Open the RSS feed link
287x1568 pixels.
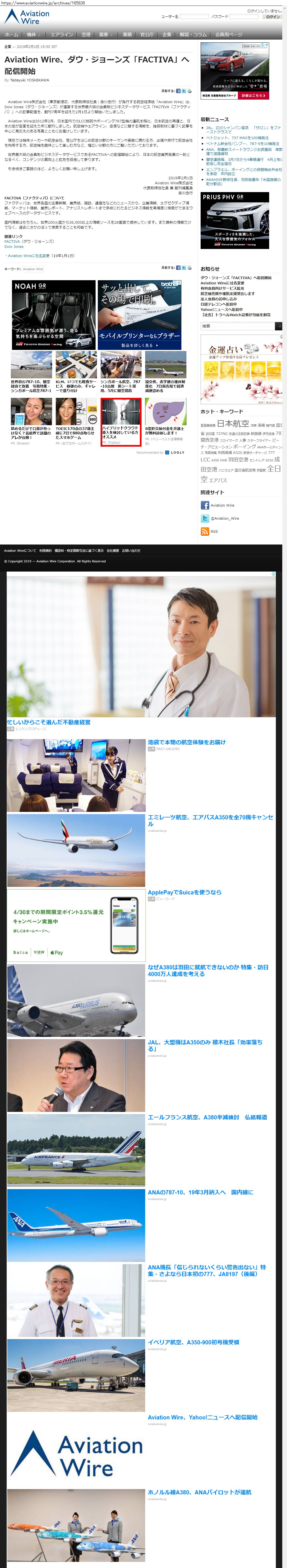coord(213,531)
